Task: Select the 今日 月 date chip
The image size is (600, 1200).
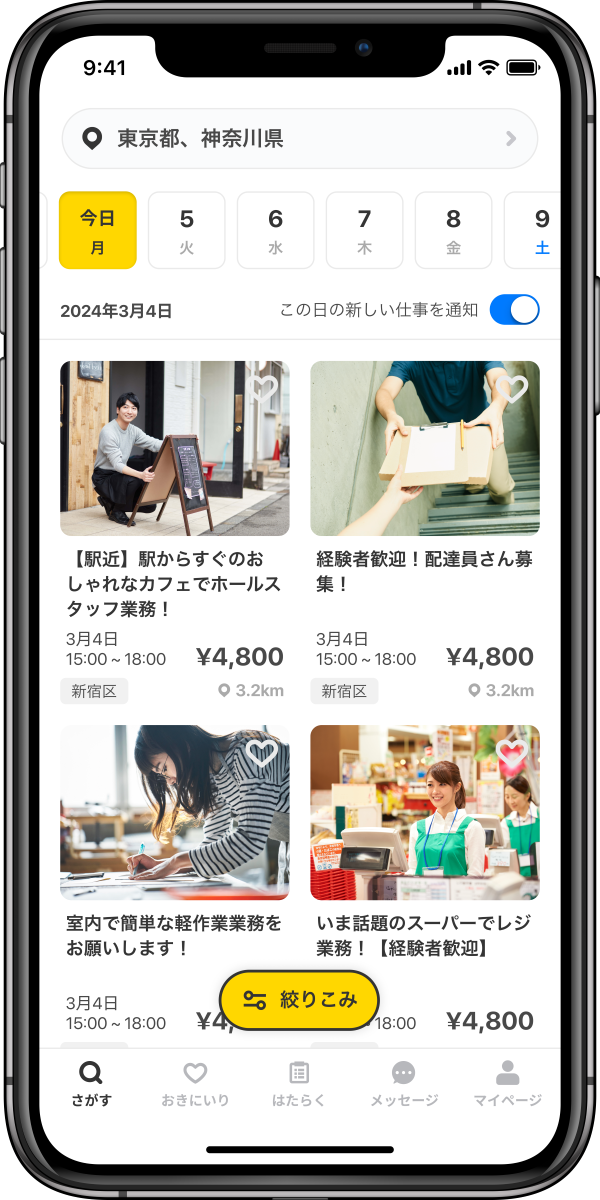Action: click(98, 230)
